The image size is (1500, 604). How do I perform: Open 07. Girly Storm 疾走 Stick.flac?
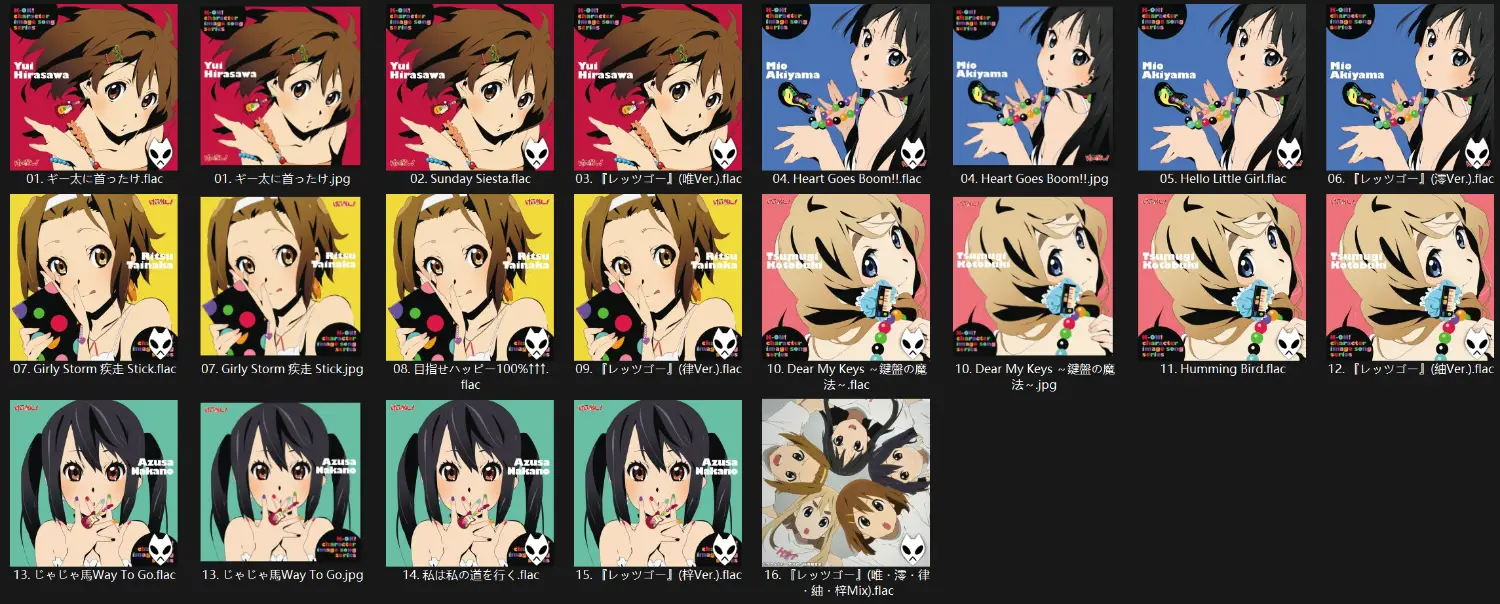[x=94, y=278]
